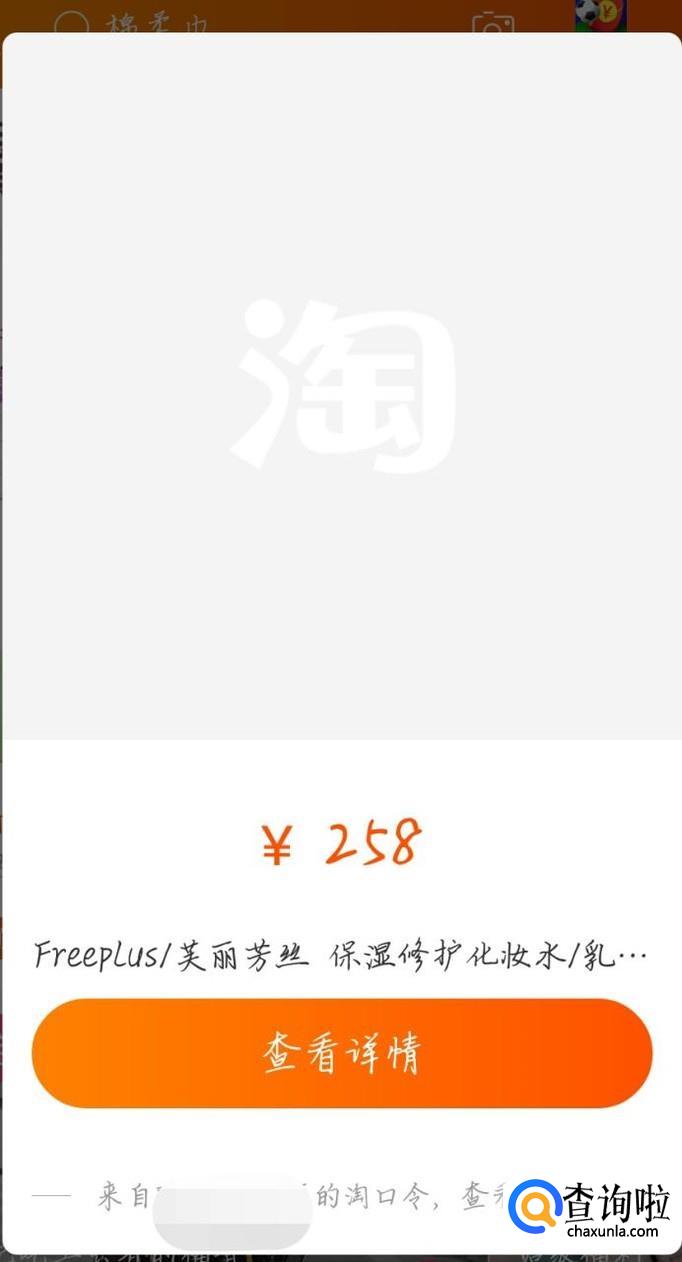
Task: Tap the 查看详情 button
Action: point(341,1053)
